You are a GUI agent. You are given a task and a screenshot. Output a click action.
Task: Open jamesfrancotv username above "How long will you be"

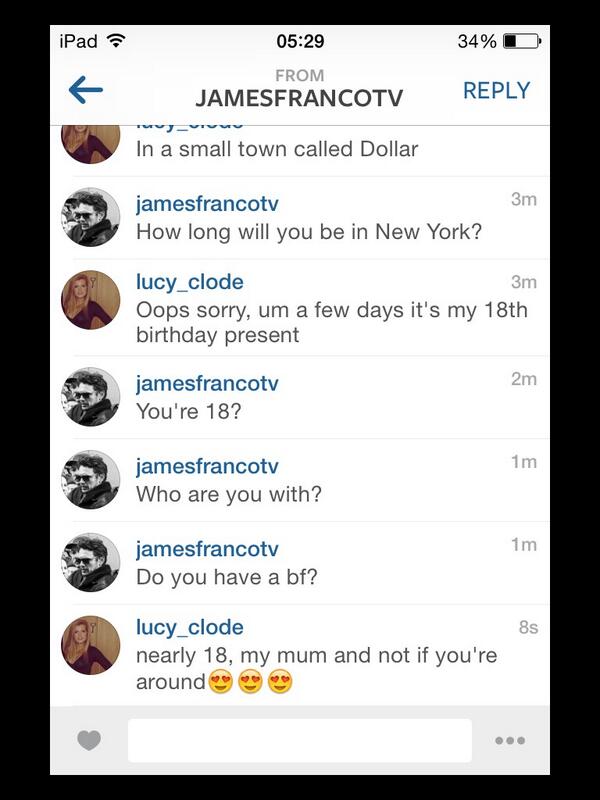[x=207, y=204]
